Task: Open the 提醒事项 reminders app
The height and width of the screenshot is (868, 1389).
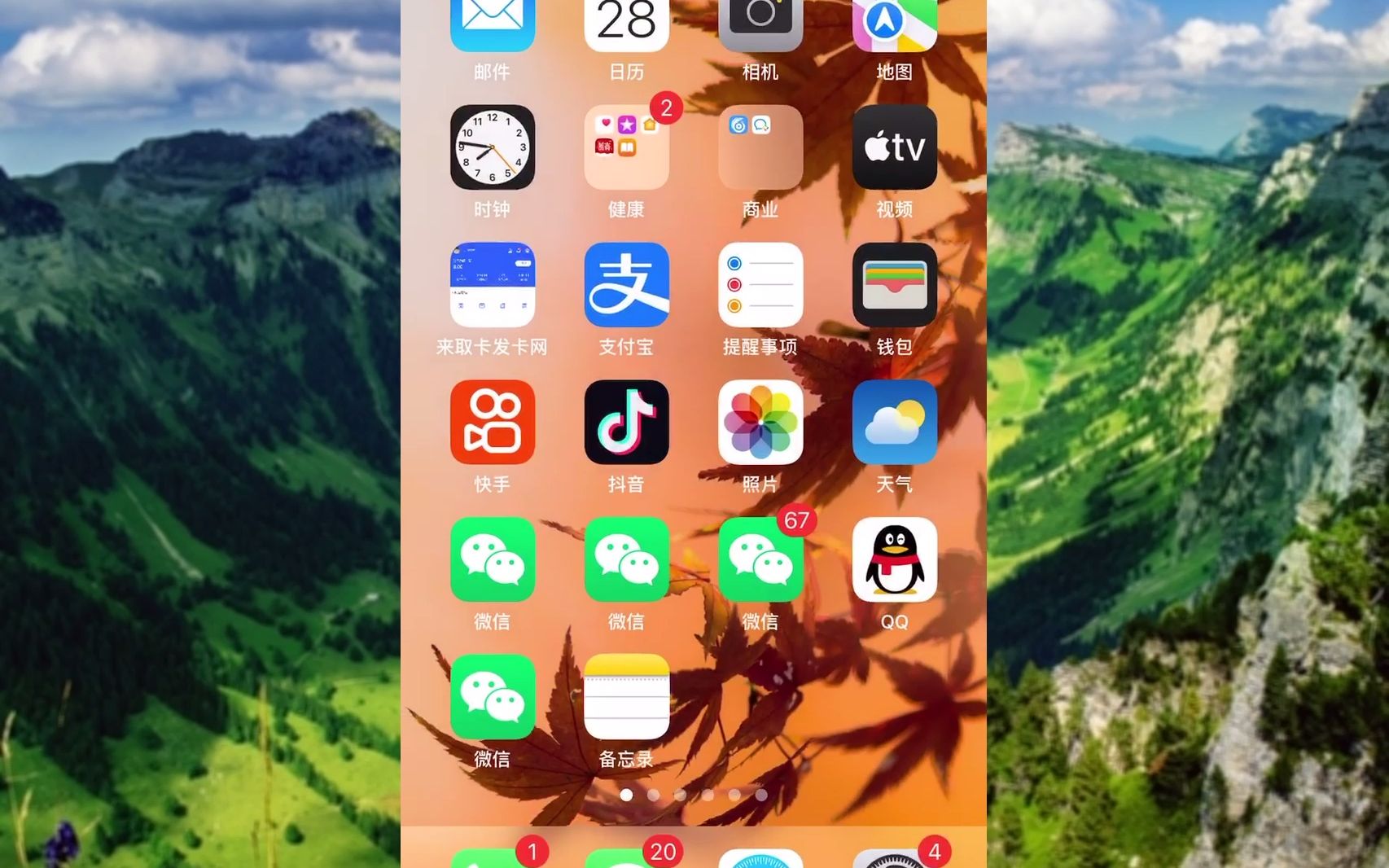Action: 760,285
